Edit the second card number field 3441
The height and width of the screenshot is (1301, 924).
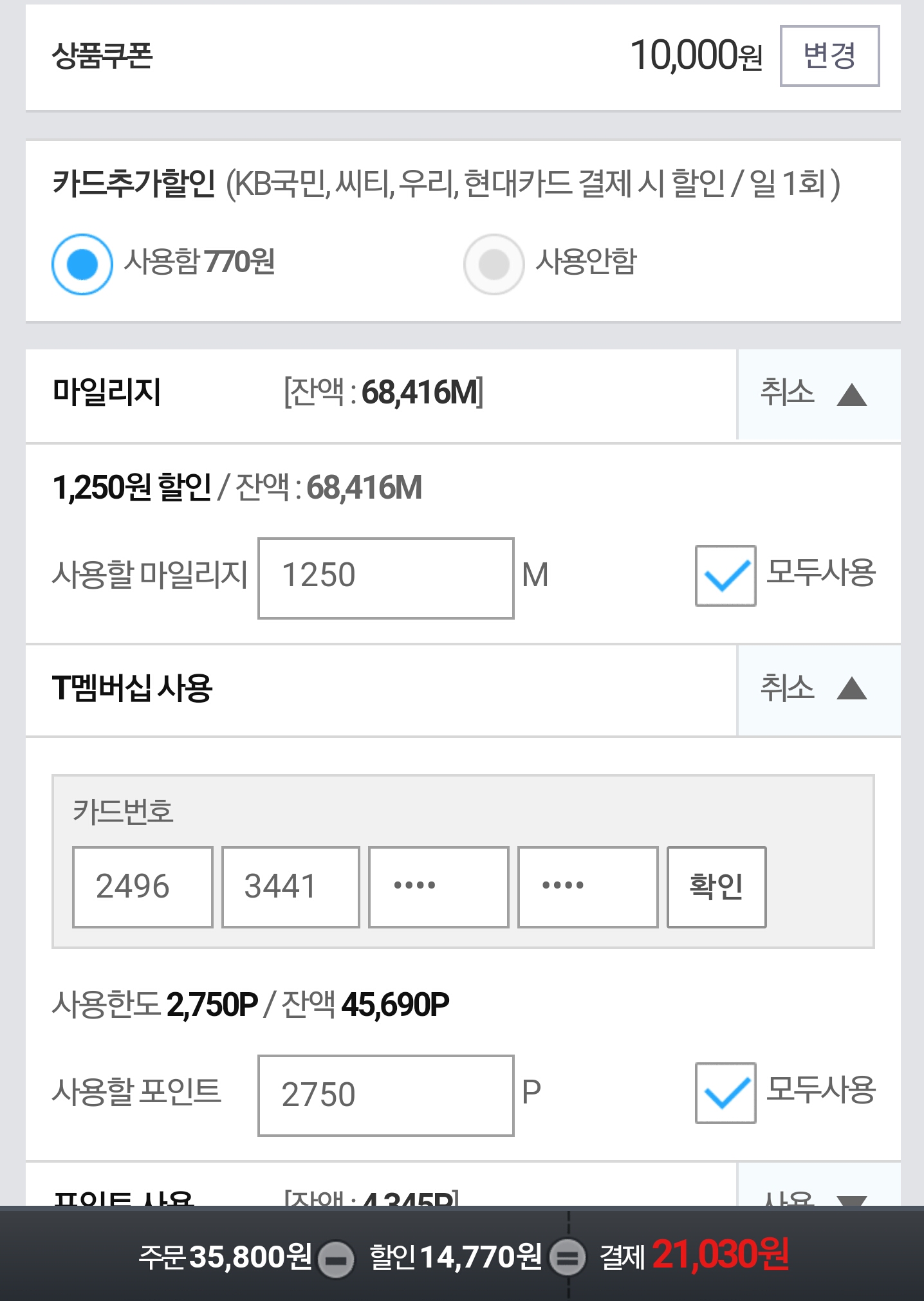click(290, 887)
